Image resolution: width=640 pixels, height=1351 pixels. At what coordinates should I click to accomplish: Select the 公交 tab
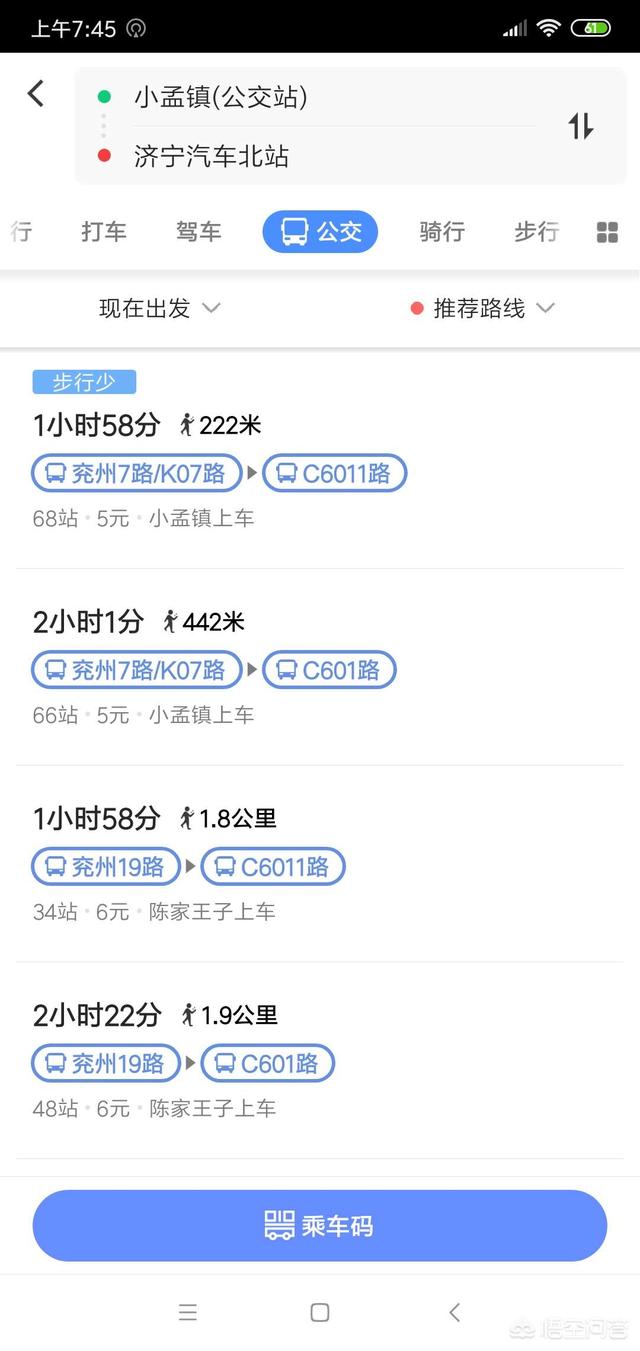click(320, 232)
